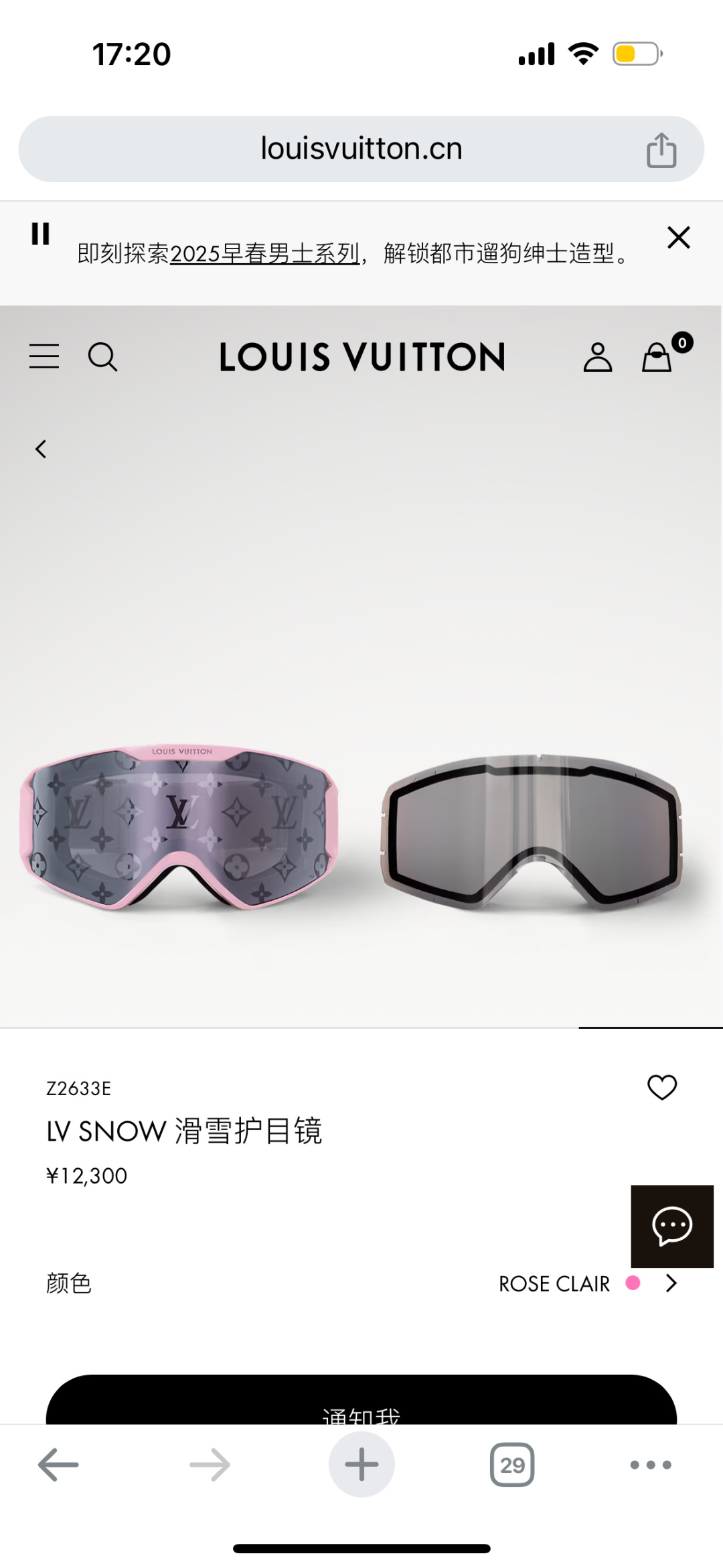
Task: Open the live chat bubble
Action: tap(671, 1226)
